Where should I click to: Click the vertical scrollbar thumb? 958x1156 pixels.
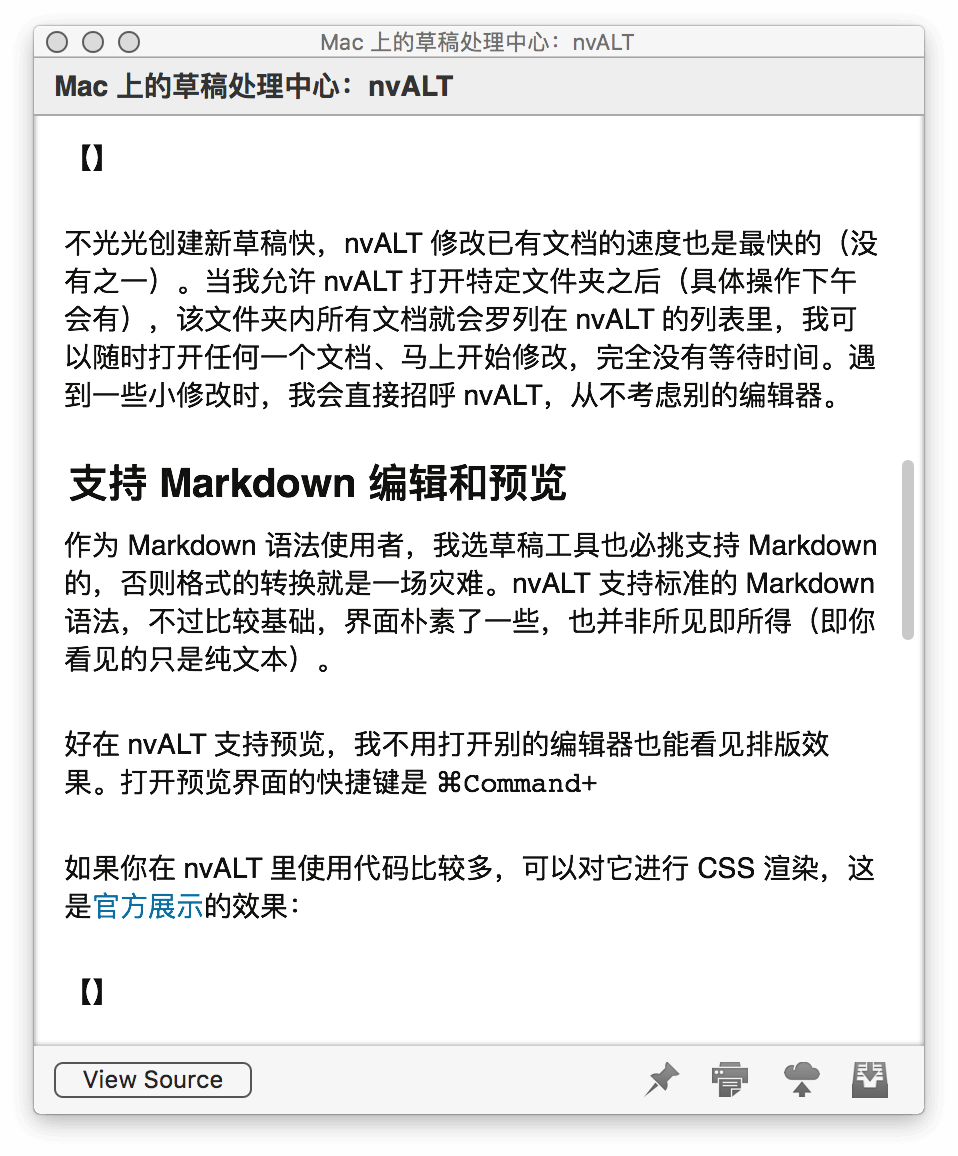[908, 550]
